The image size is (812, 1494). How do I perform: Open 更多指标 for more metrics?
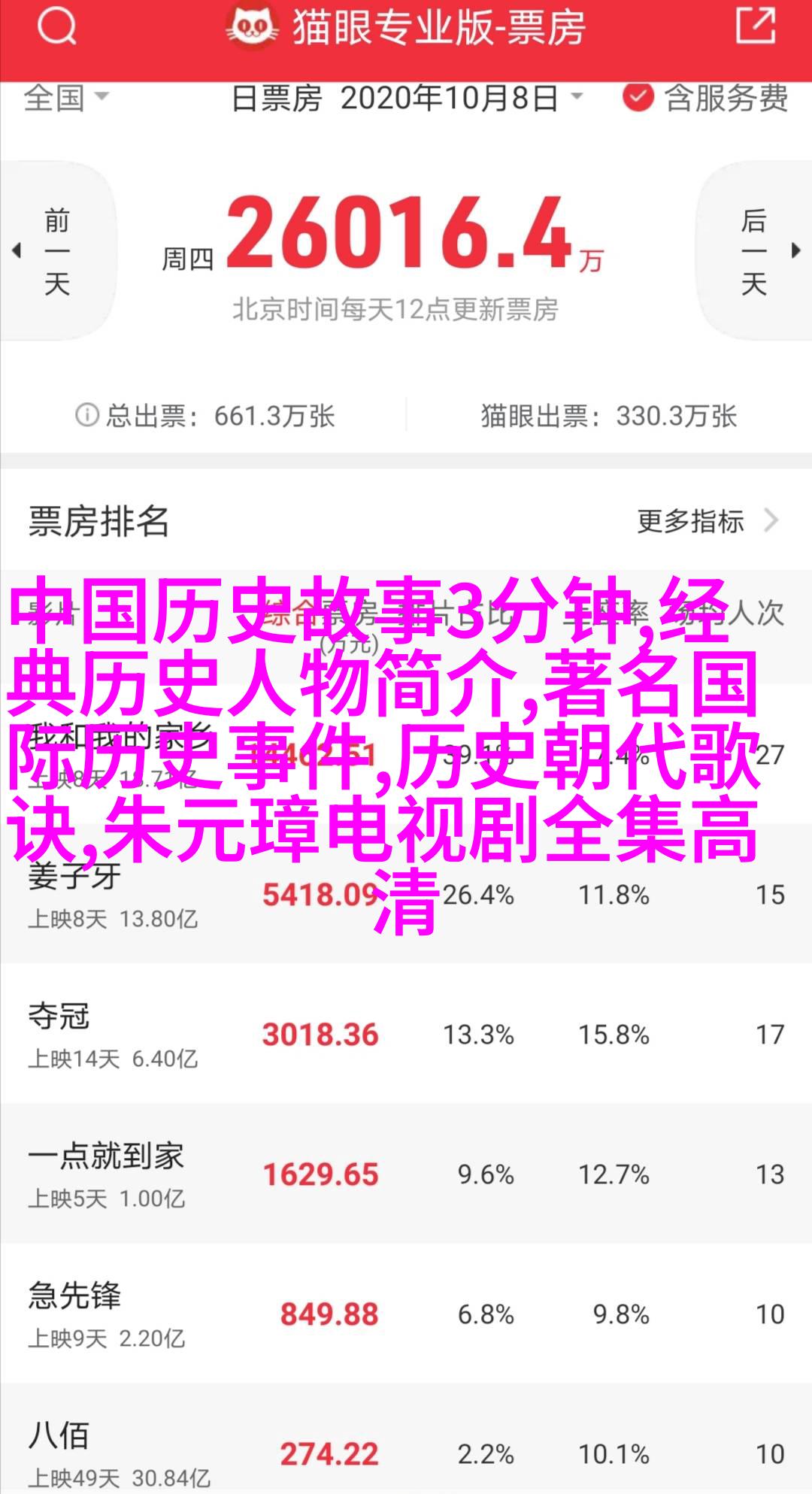point(705,521)
